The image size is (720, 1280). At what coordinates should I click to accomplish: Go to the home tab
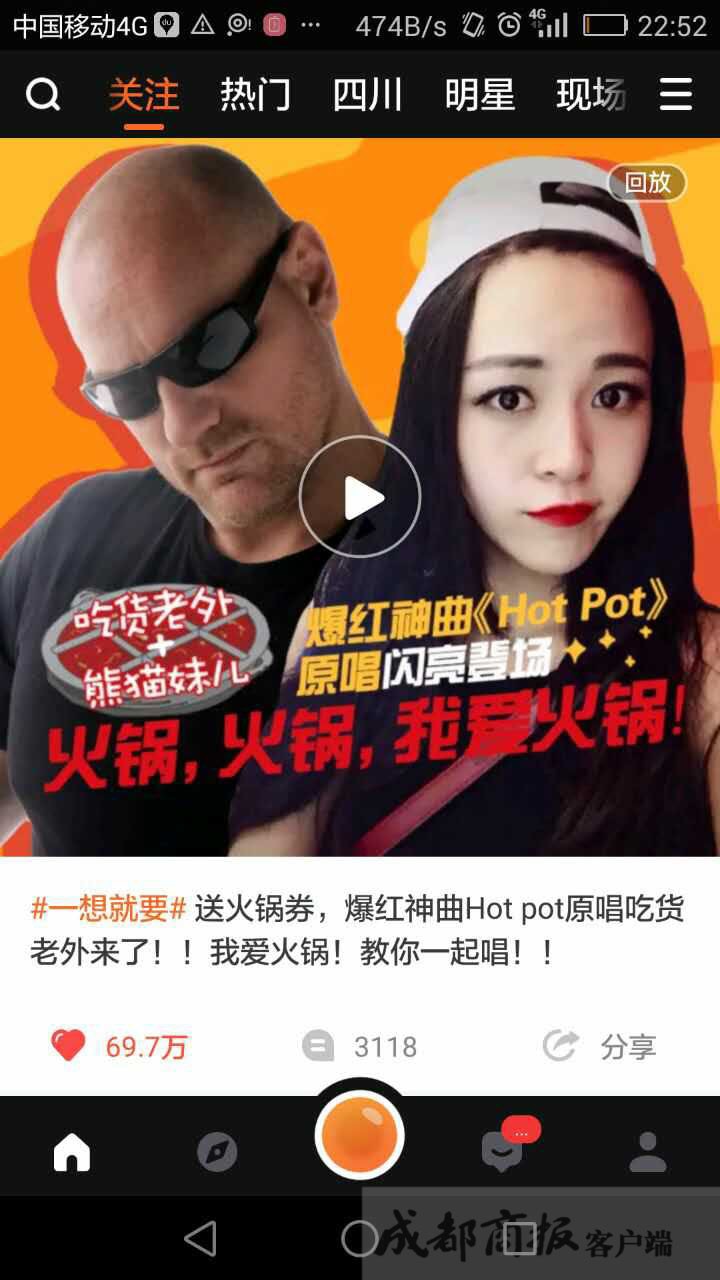coord(72,1152)
